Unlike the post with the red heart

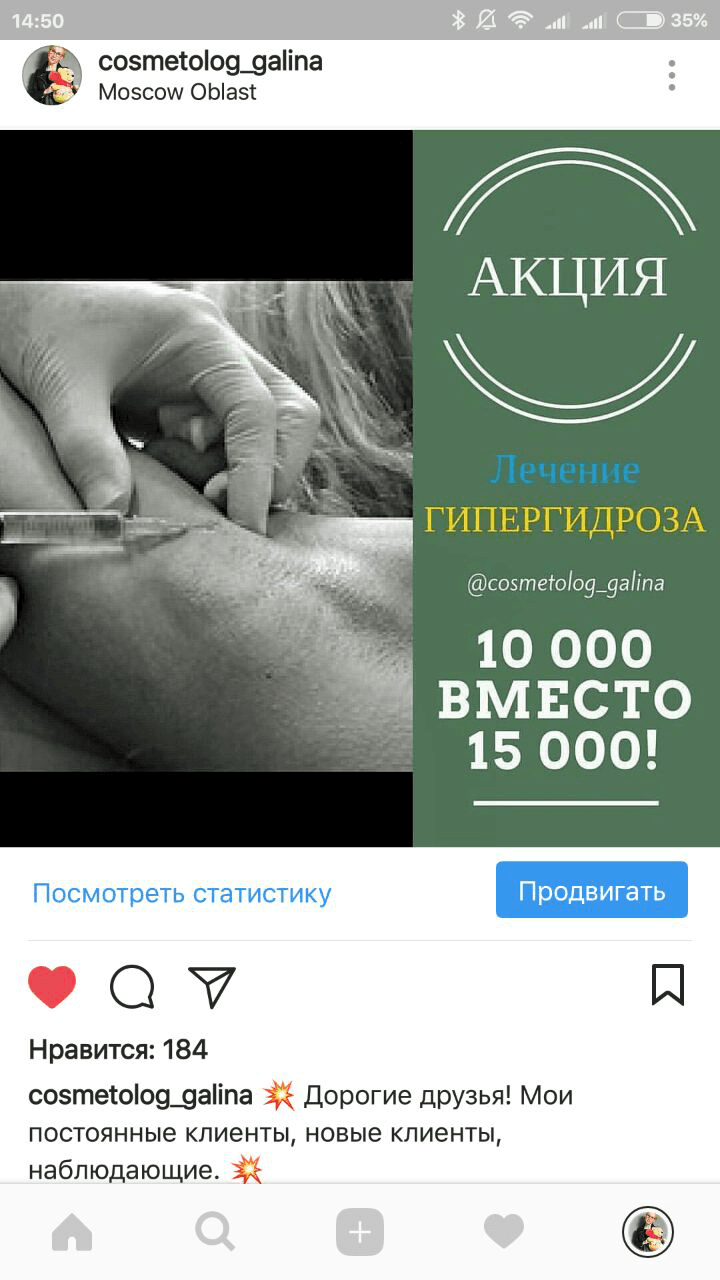pyautogui.click(x=52, y=986)
